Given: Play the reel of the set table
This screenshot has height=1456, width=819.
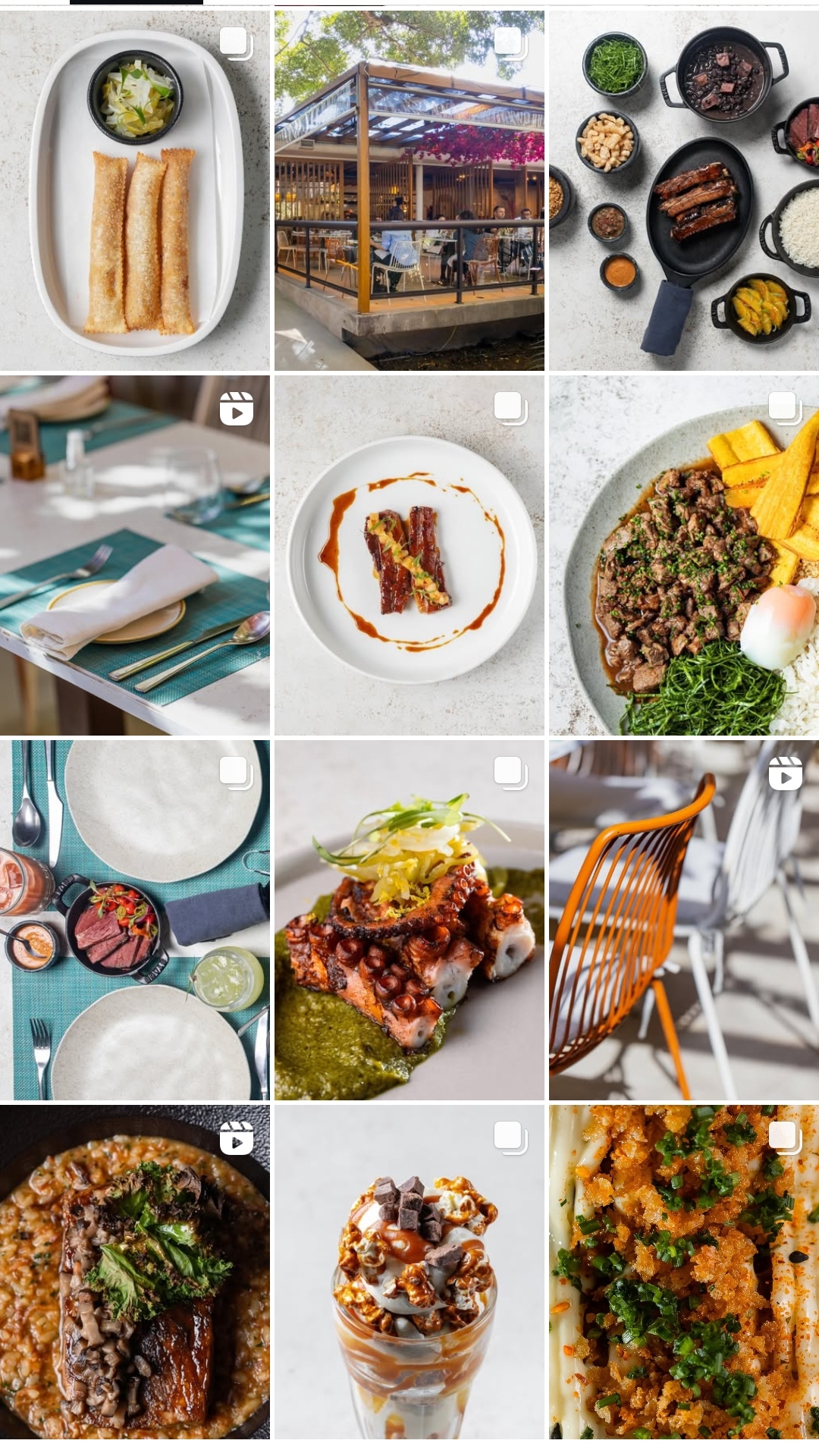Looking at the screenshot, I should (135, 555).
